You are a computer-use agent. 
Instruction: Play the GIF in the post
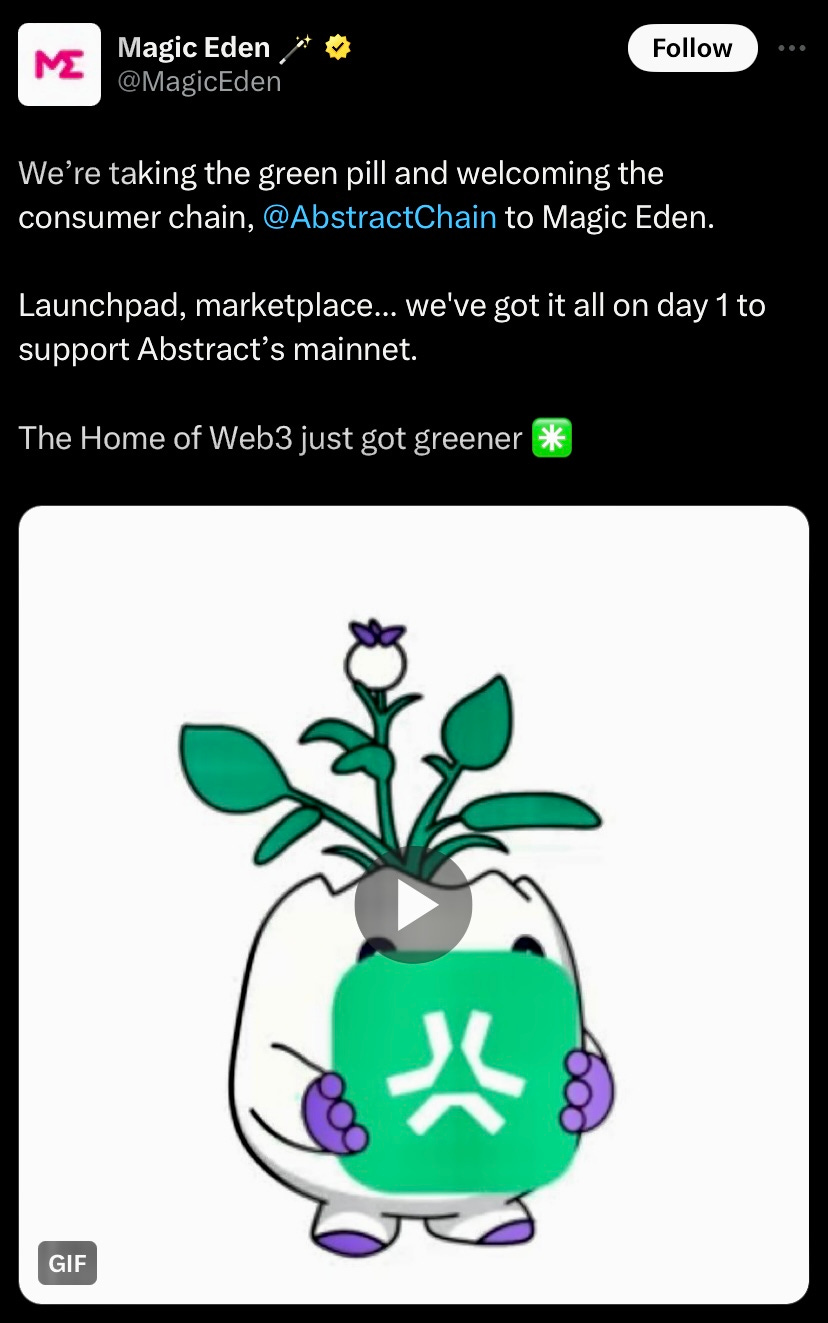(413, 905)
